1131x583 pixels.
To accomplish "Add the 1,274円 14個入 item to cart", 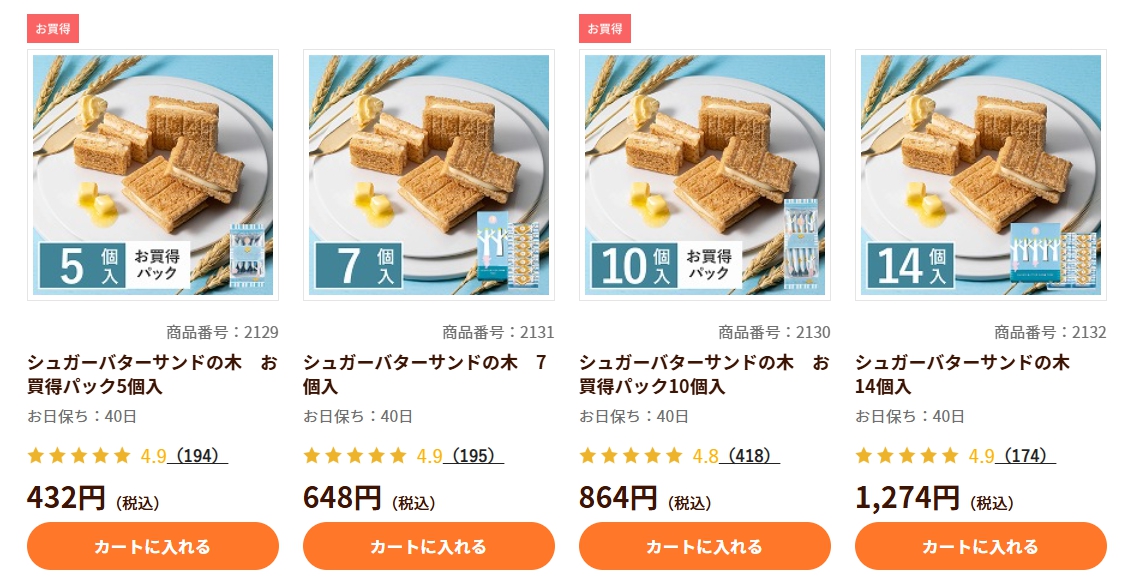I will pyautogui.click(x=980, y=546).
